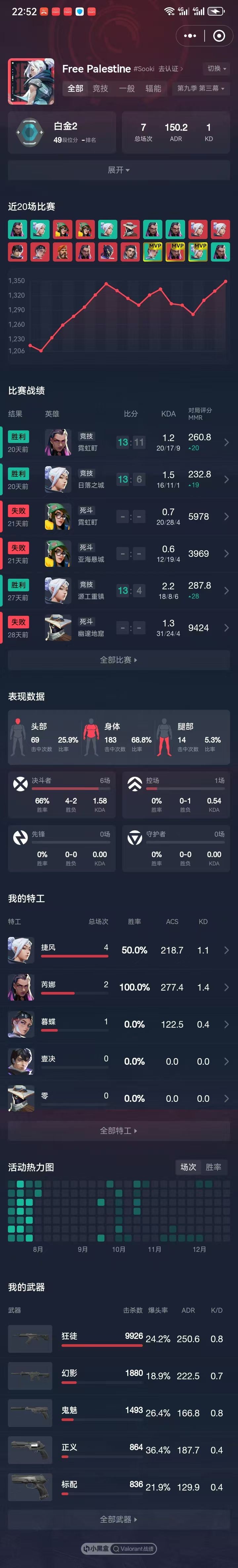View all weapons via 全部武器
The width and height of the screenshot is (238, 1568).
click(x=119, y=1519)
